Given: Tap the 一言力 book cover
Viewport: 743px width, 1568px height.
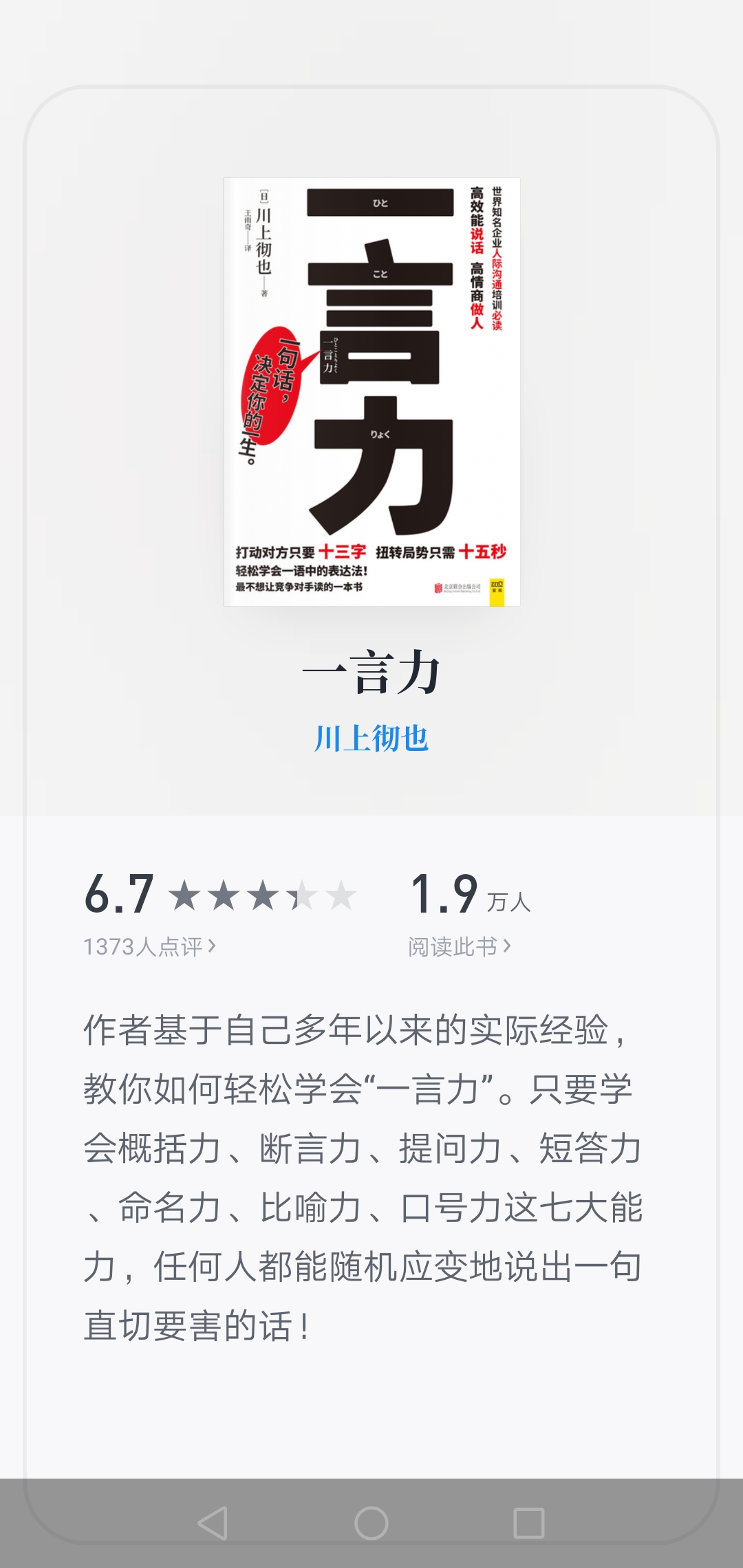Looking at the screenshot, I should coord(371,392).
